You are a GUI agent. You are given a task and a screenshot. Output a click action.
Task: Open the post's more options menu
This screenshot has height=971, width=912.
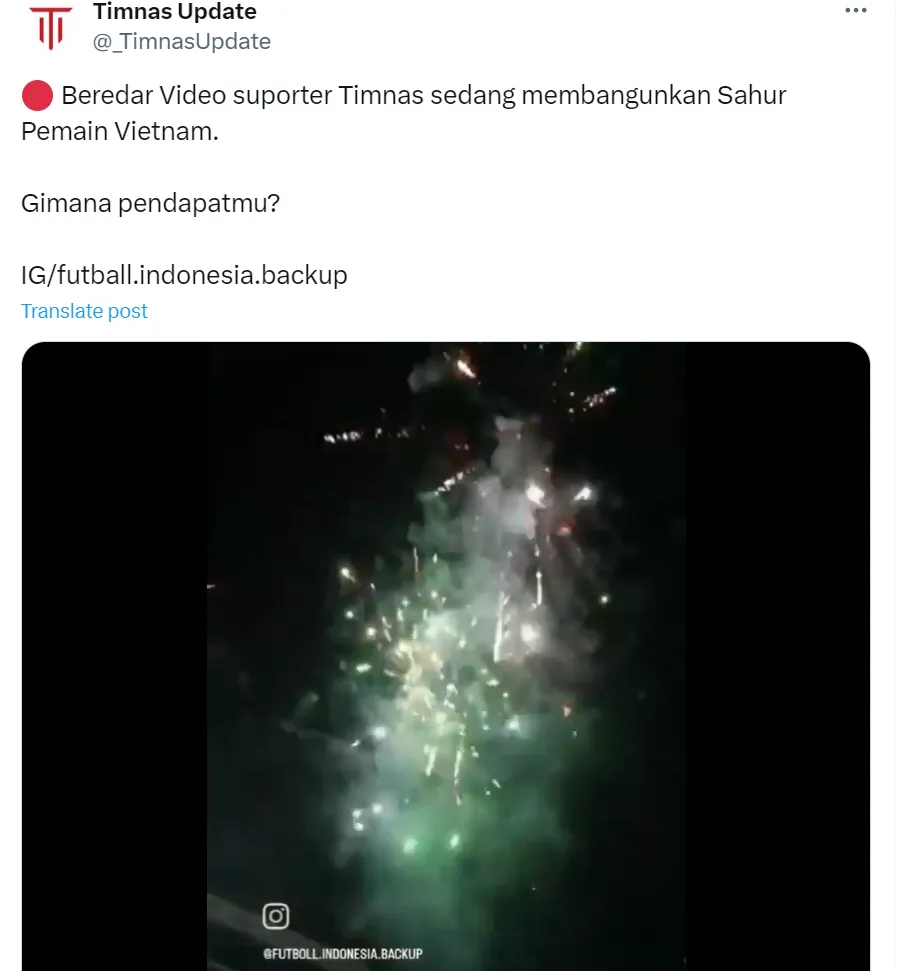856,10
